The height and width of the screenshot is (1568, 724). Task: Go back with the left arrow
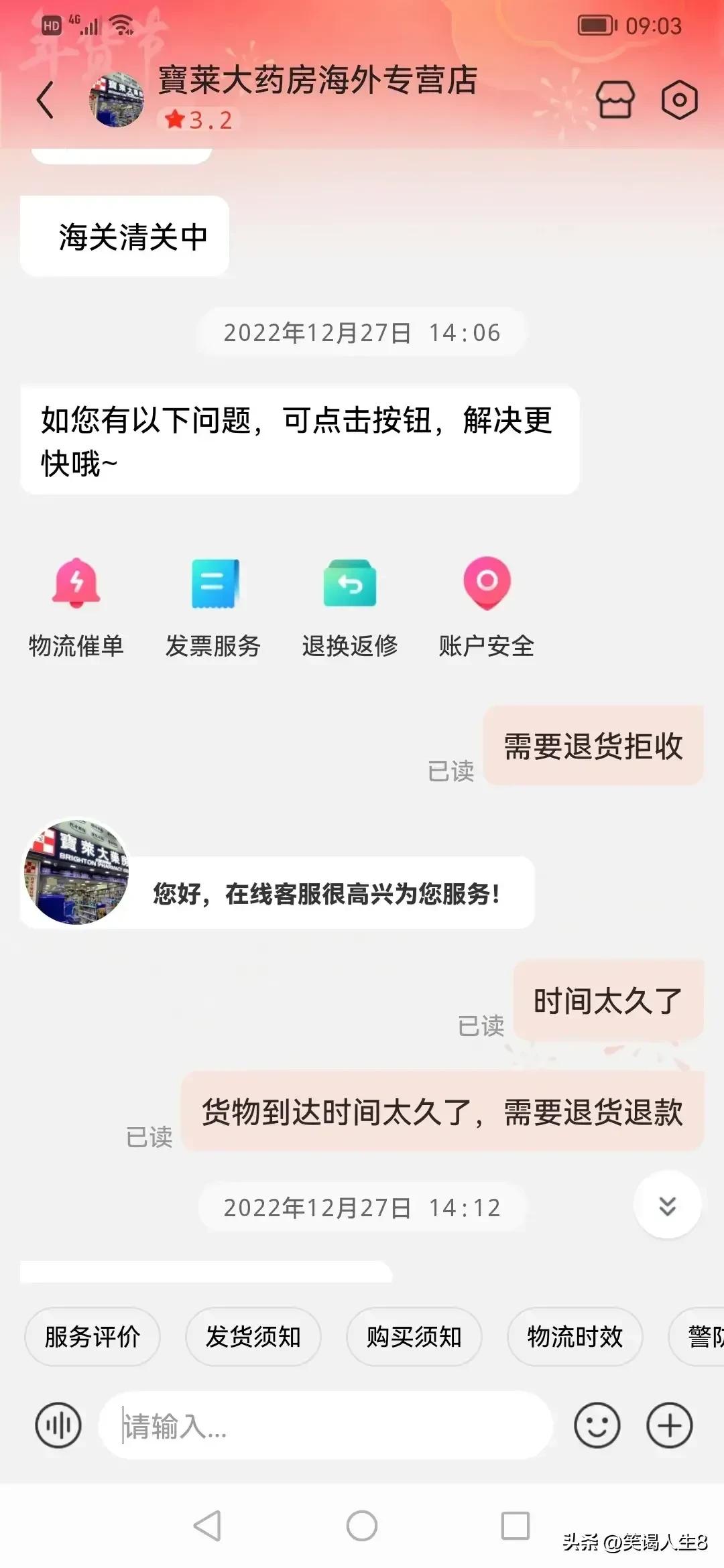tap(44, 99)
